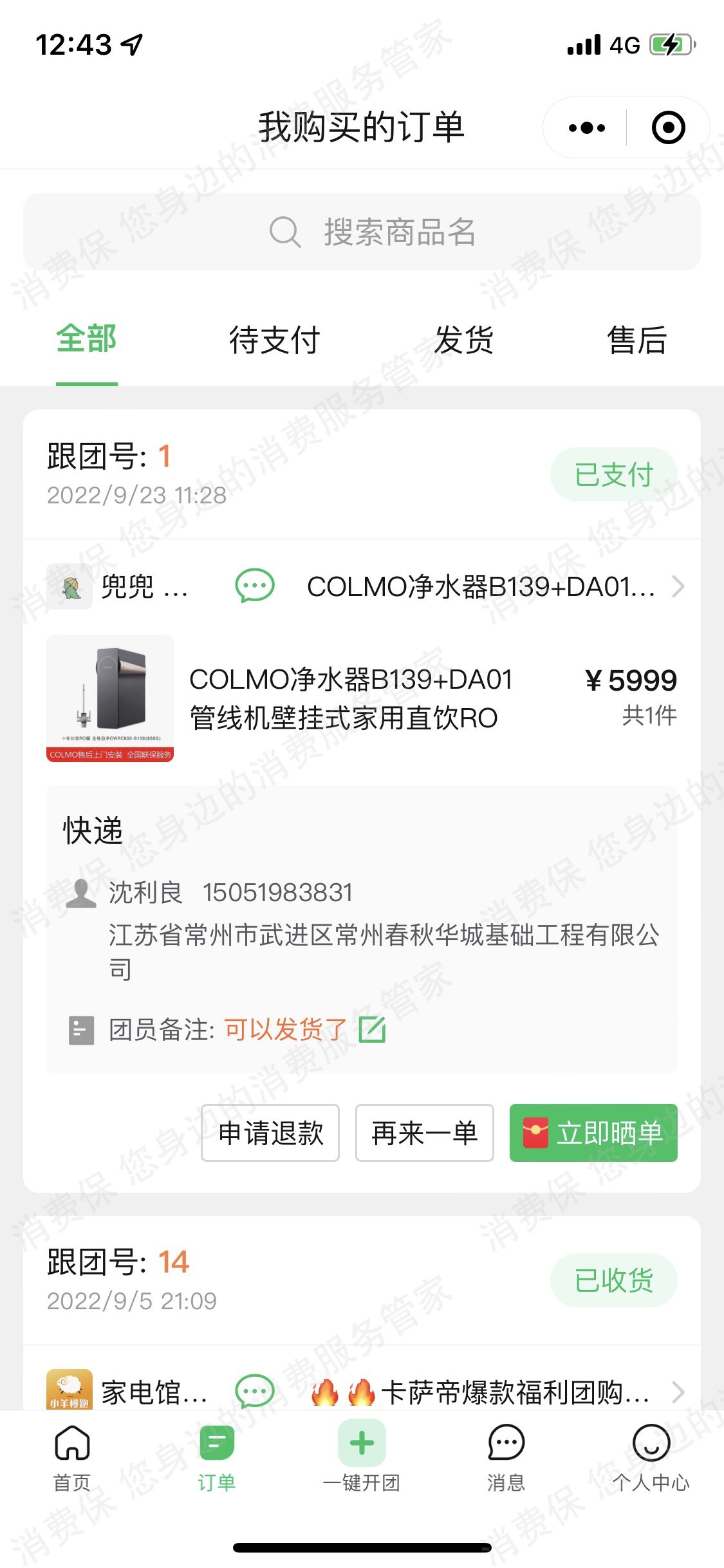The image size is (724, 1568).
Task: Open chat bubble next to 兜兜 seller
Action: click(x=254, y=586)
